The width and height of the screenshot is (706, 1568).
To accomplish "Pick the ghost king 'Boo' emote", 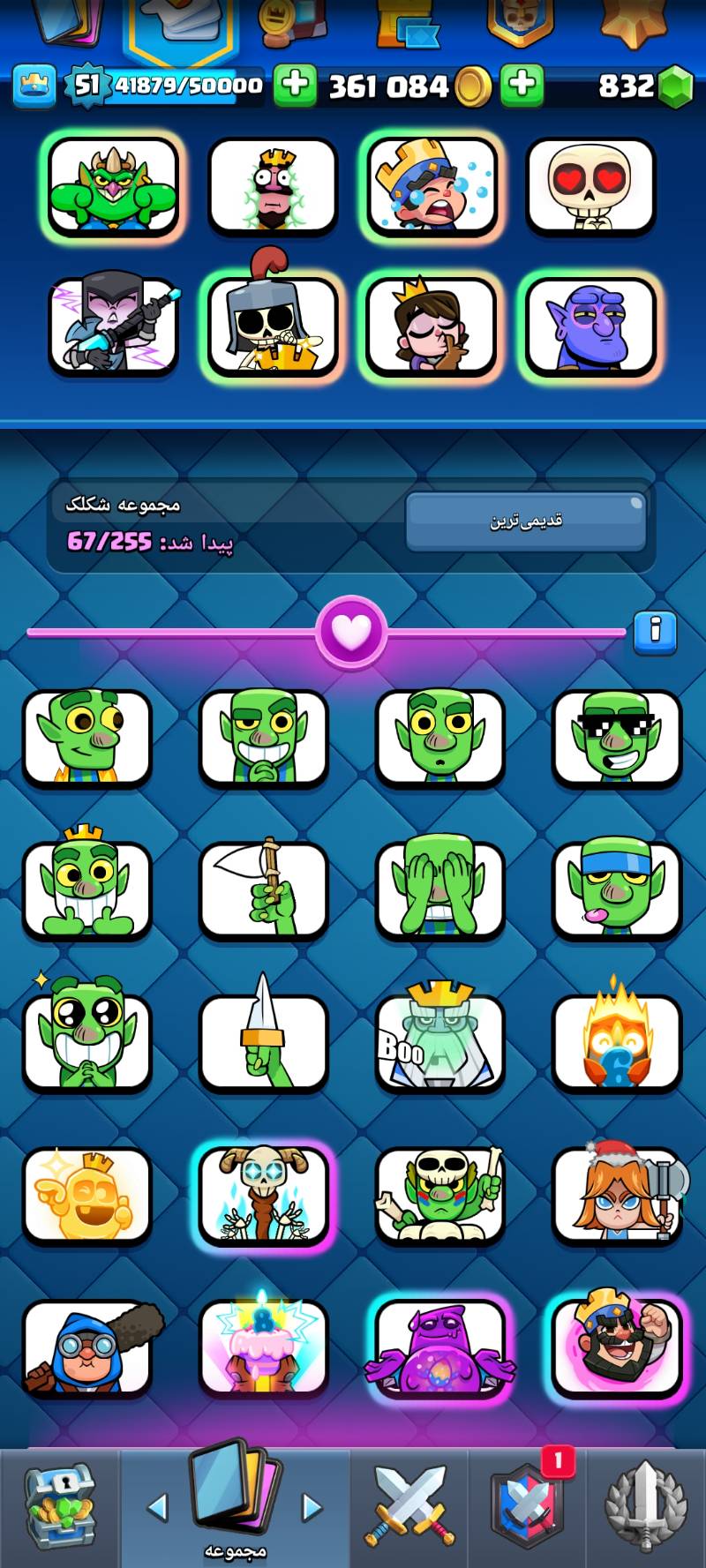I will tap(439, 1043).
